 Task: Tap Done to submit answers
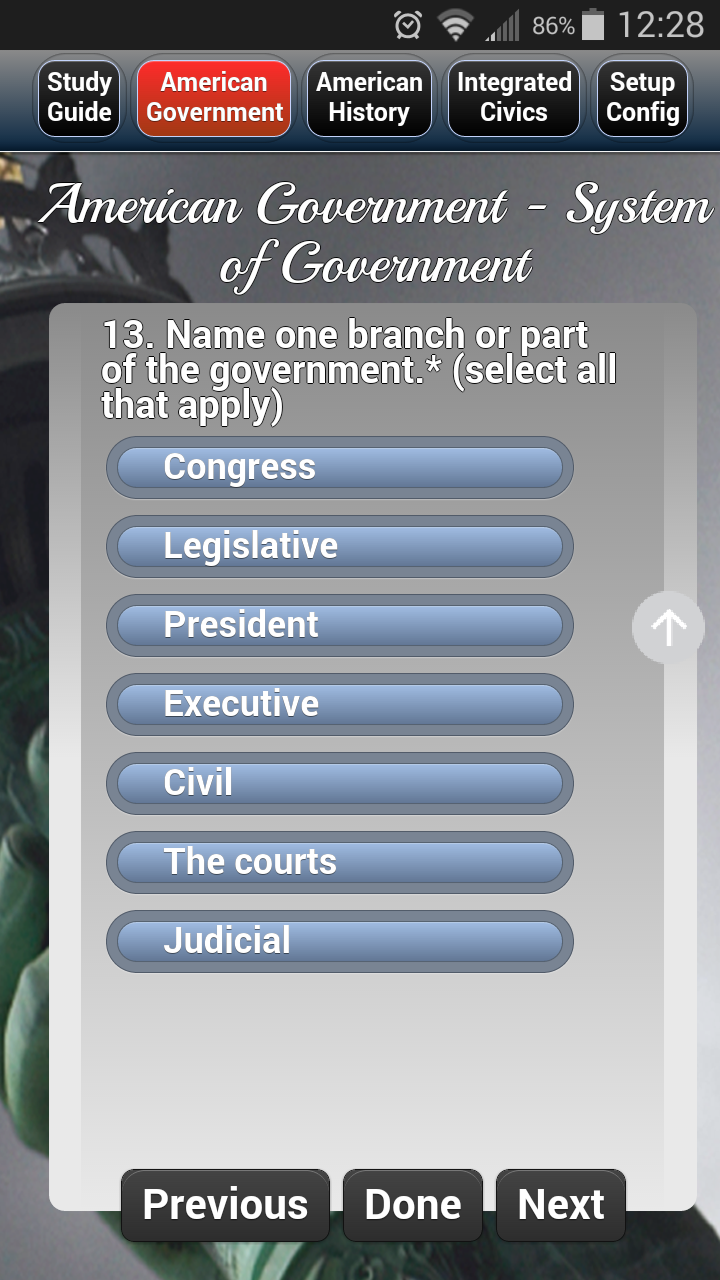(413, 1205)
